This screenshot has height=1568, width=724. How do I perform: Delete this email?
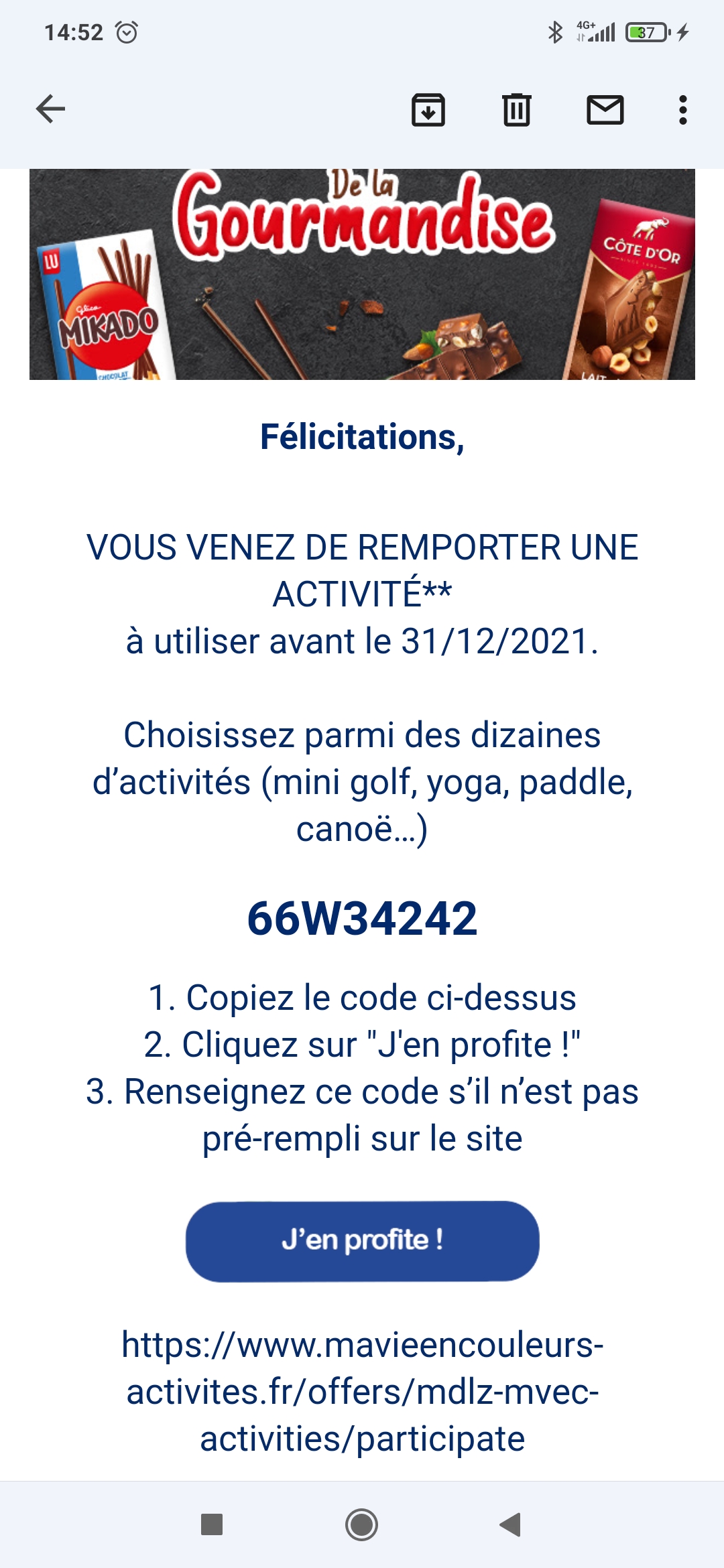516,110
